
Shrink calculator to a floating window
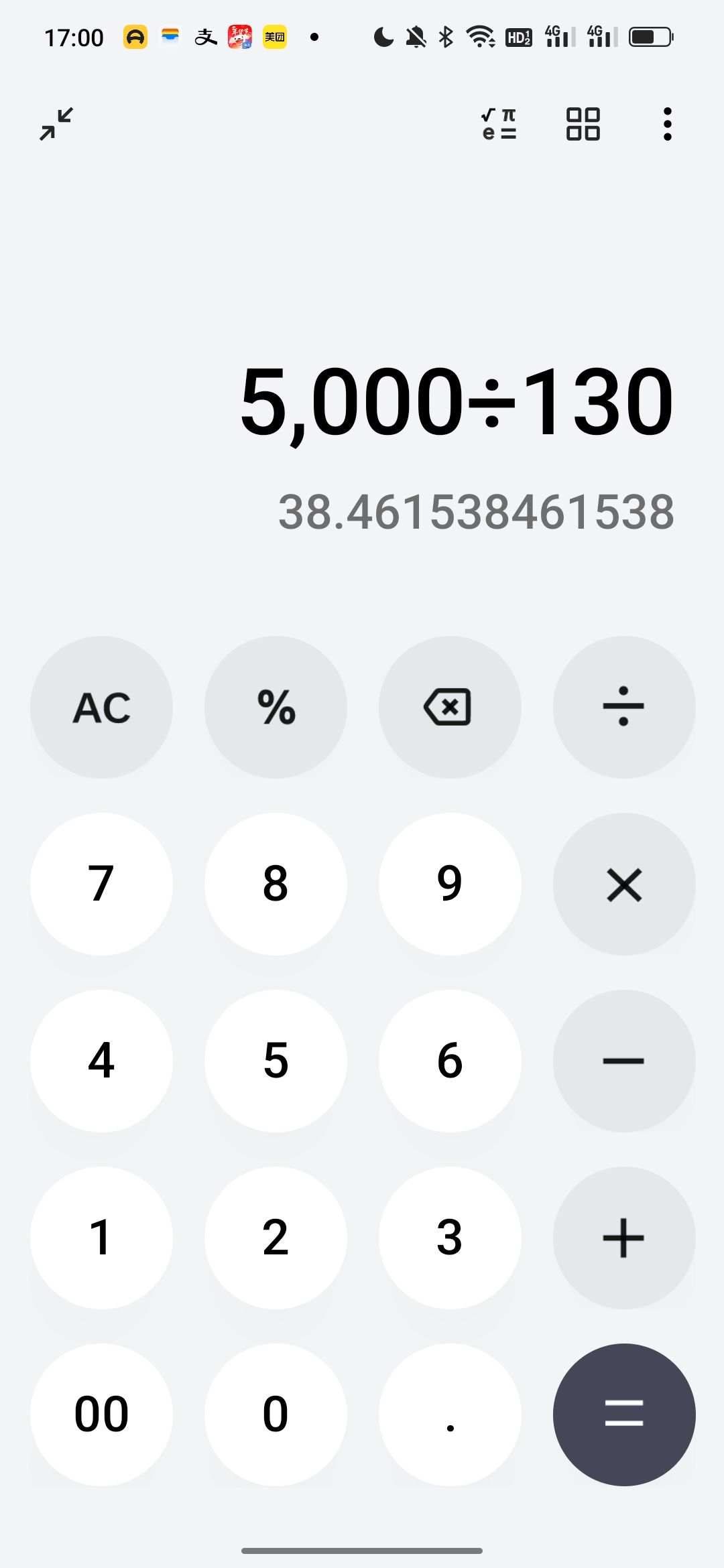tap(56, 124)
